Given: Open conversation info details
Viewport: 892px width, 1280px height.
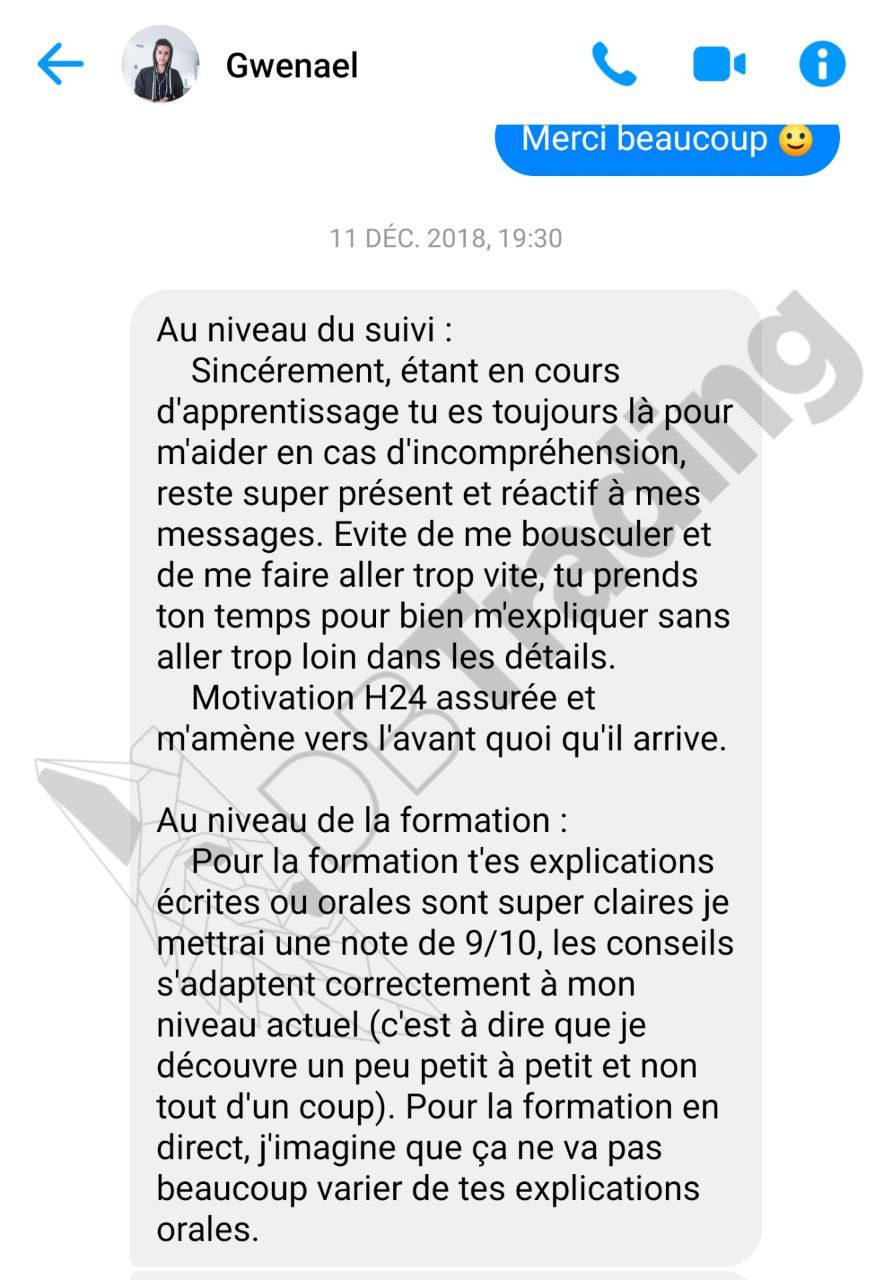Looking at the screenshot, I should click(822, 65).
